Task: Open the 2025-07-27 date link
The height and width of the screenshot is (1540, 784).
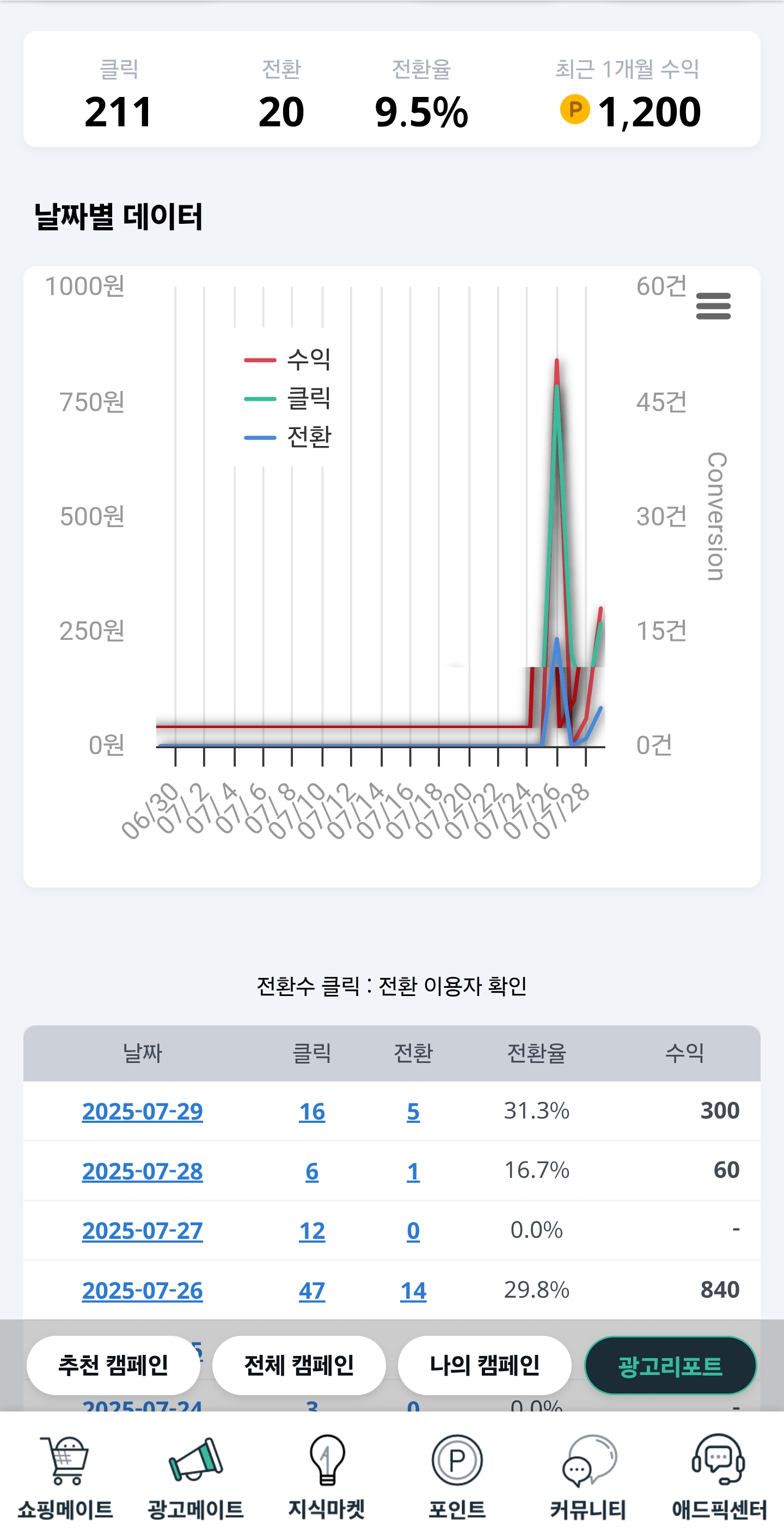Action: (142, 1230)
